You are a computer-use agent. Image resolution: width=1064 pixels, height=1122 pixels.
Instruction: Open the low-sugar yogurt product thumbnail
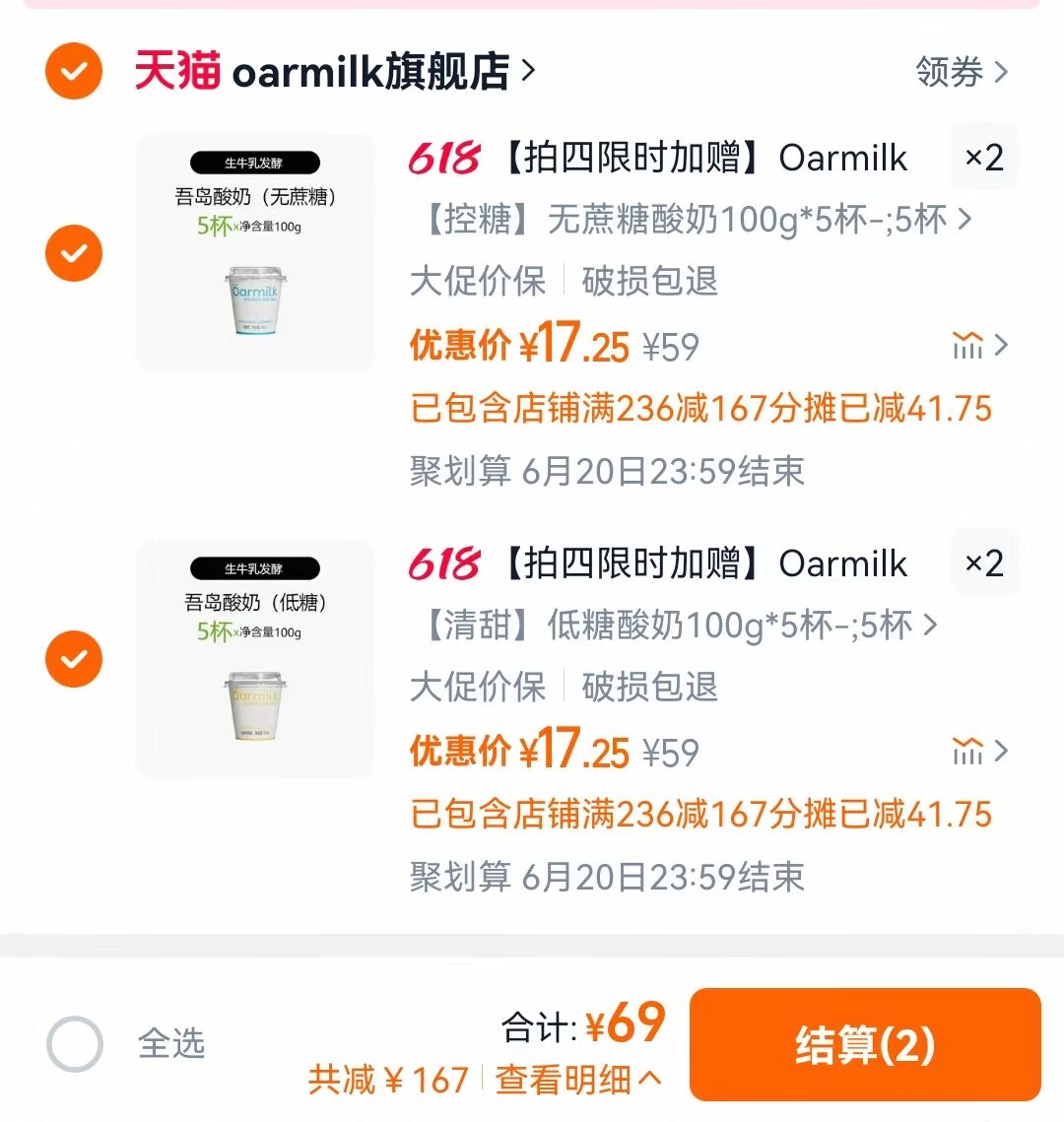pyautogui.click(x=255, y=659)
